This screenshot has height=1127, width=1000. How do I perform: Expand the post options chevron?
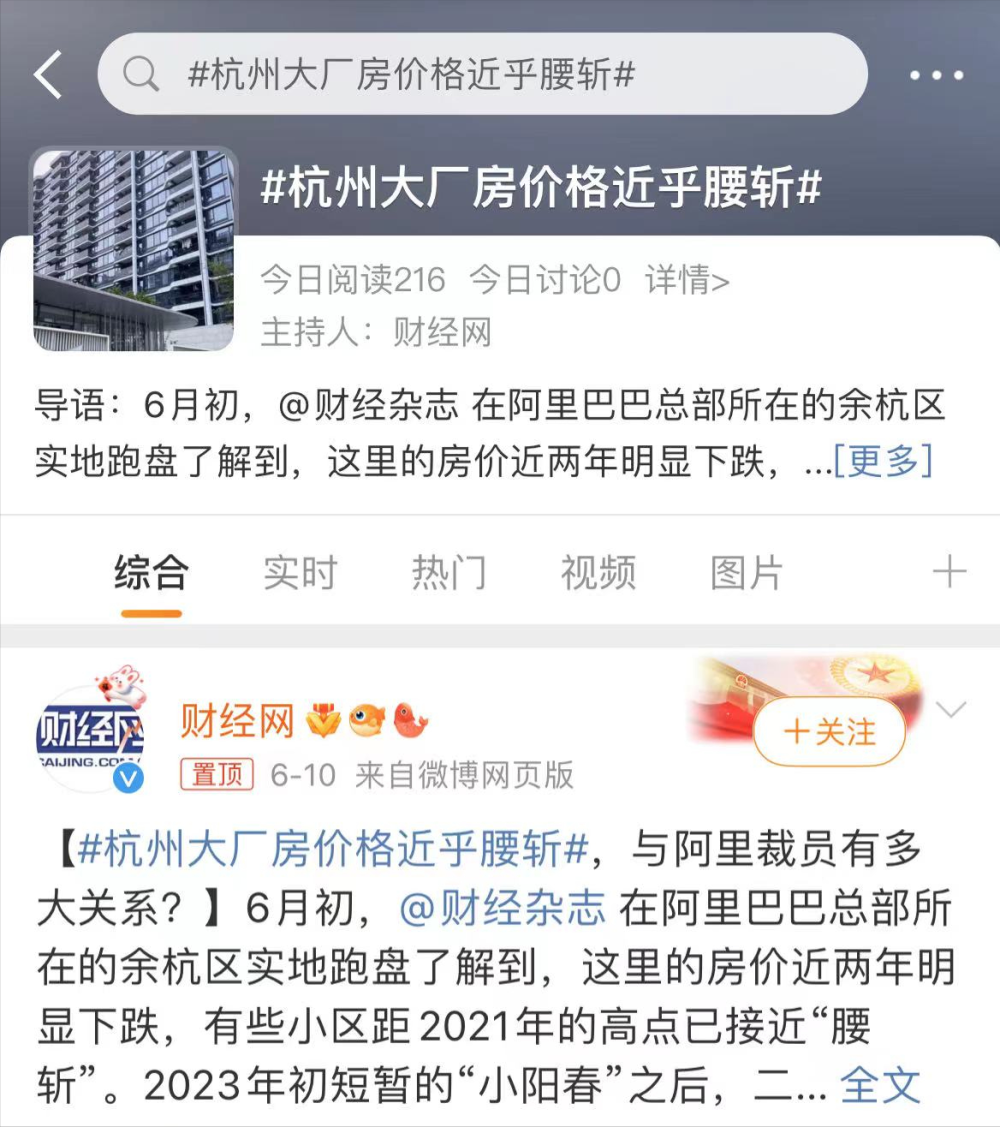950,710
